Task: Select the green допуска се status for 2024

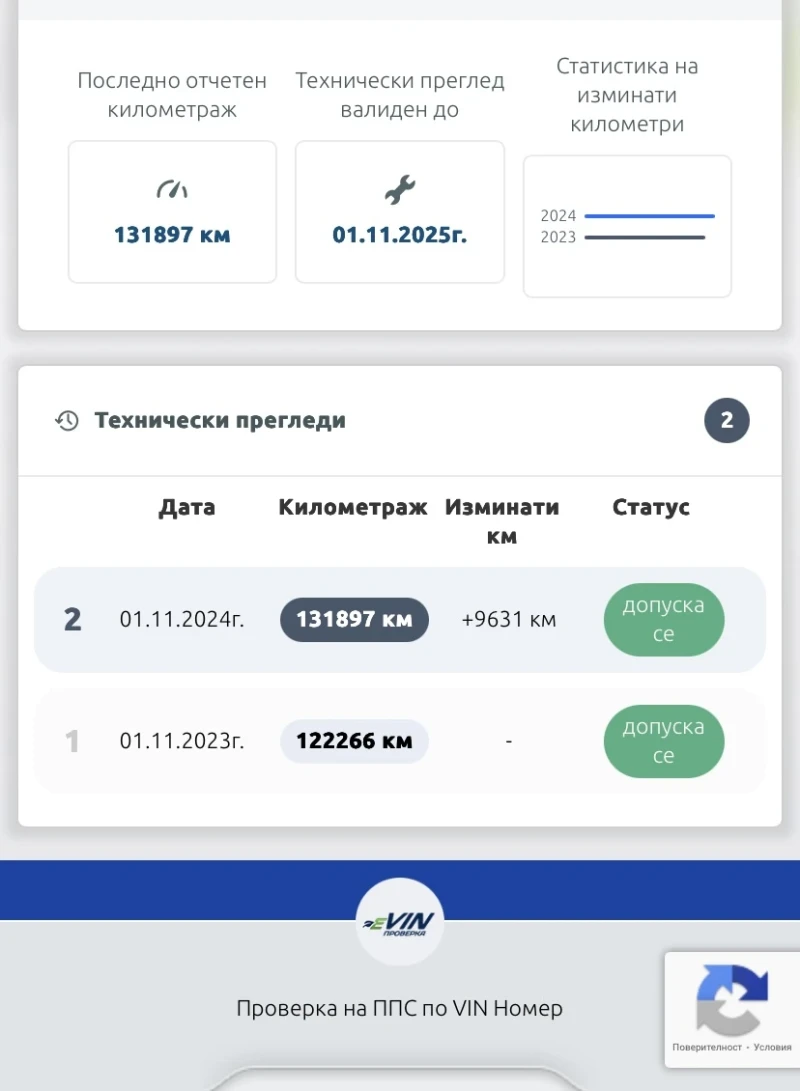Action: 664,619
